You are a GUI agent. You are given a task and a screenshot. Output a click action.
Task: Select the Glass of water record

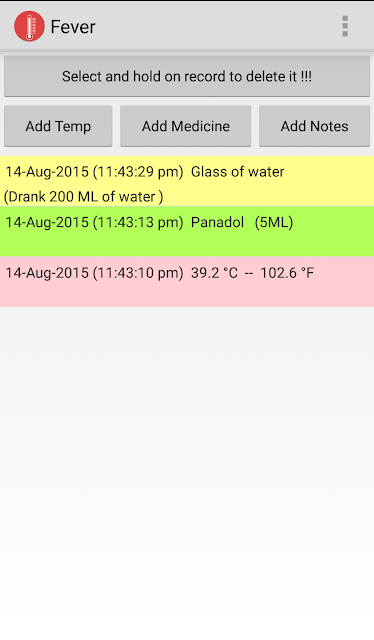pos(187,181)
